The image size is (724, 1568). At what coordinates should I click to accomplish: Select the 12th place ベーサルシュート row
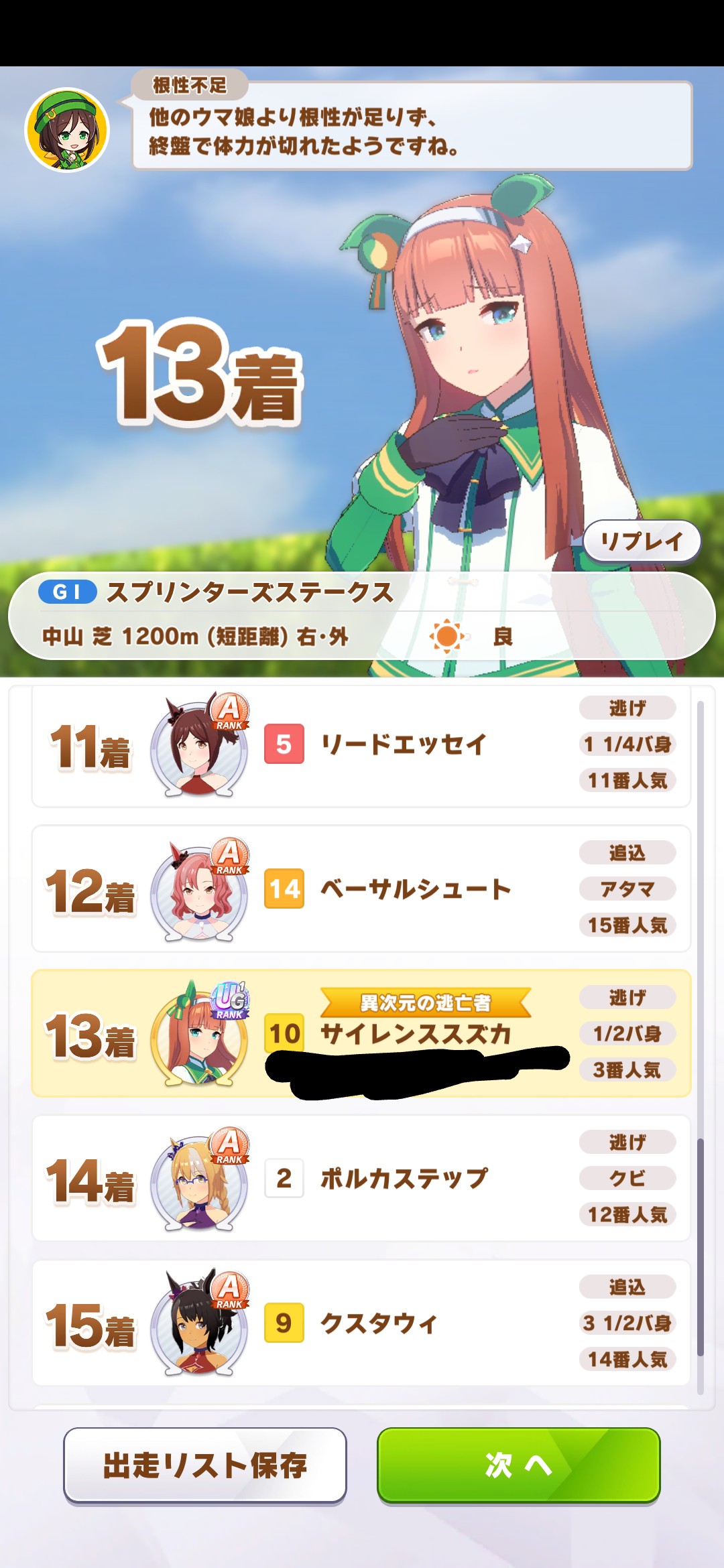tap(361, 889)
